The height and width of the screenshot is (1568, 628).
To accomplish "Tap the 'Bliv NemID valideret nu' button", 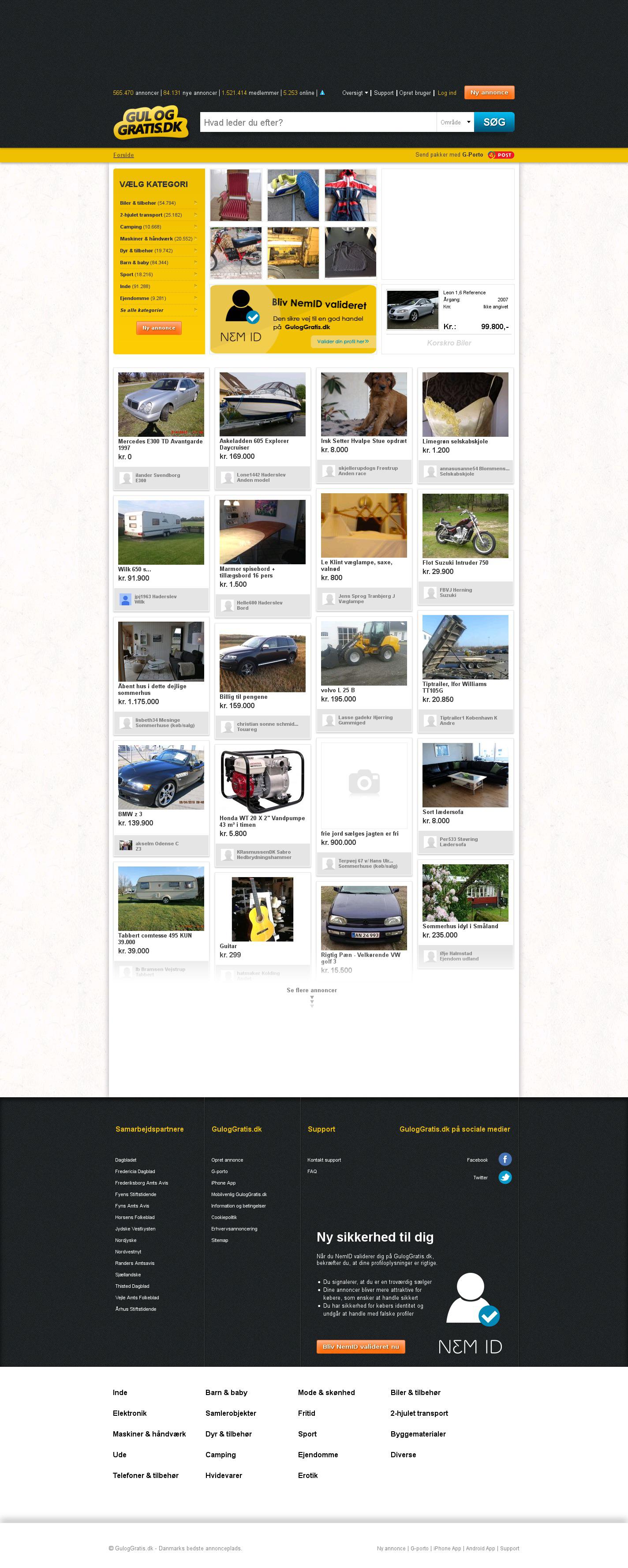I will pos(360,1347).
